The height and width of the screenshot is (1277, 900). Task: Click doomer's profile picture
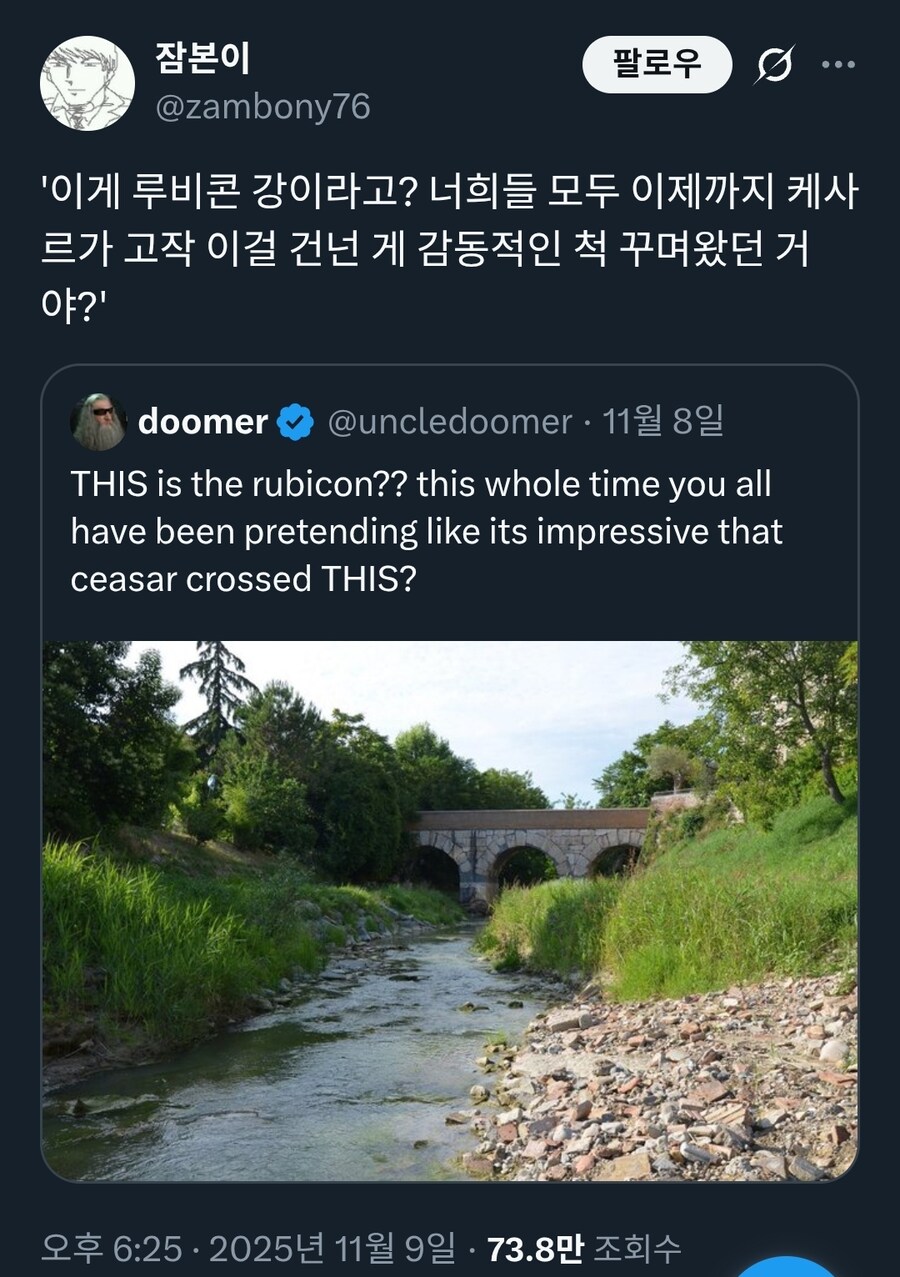click(x=96, y=422)
